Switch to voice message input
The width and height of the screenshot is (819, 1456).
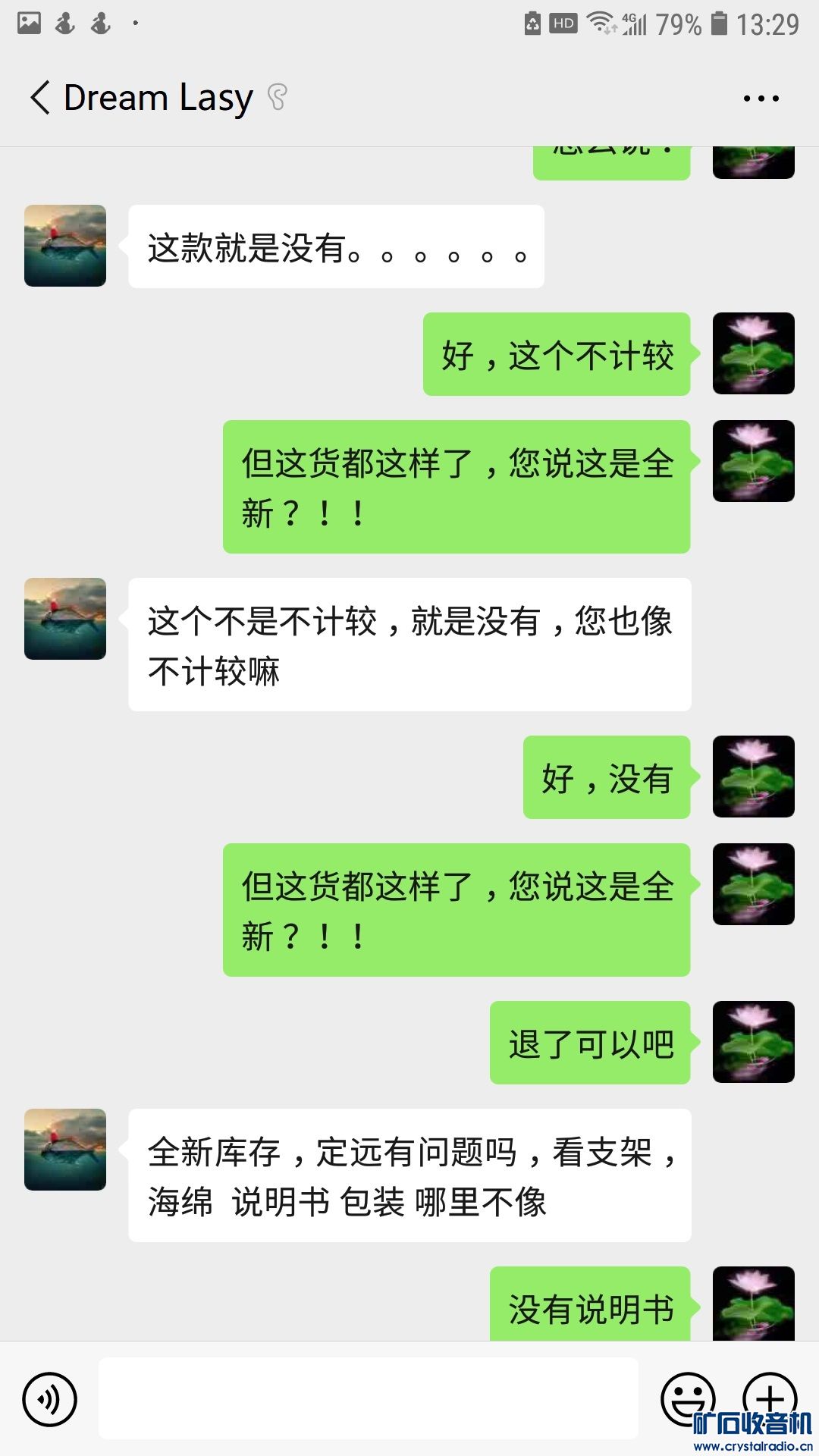[49, 1399]
